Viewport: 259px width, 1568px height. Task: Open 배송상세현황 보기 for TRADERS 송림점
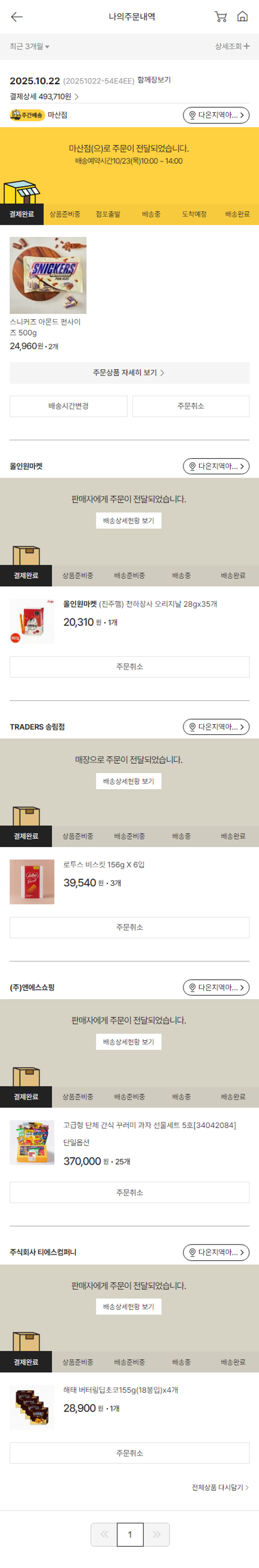[128, 781]
